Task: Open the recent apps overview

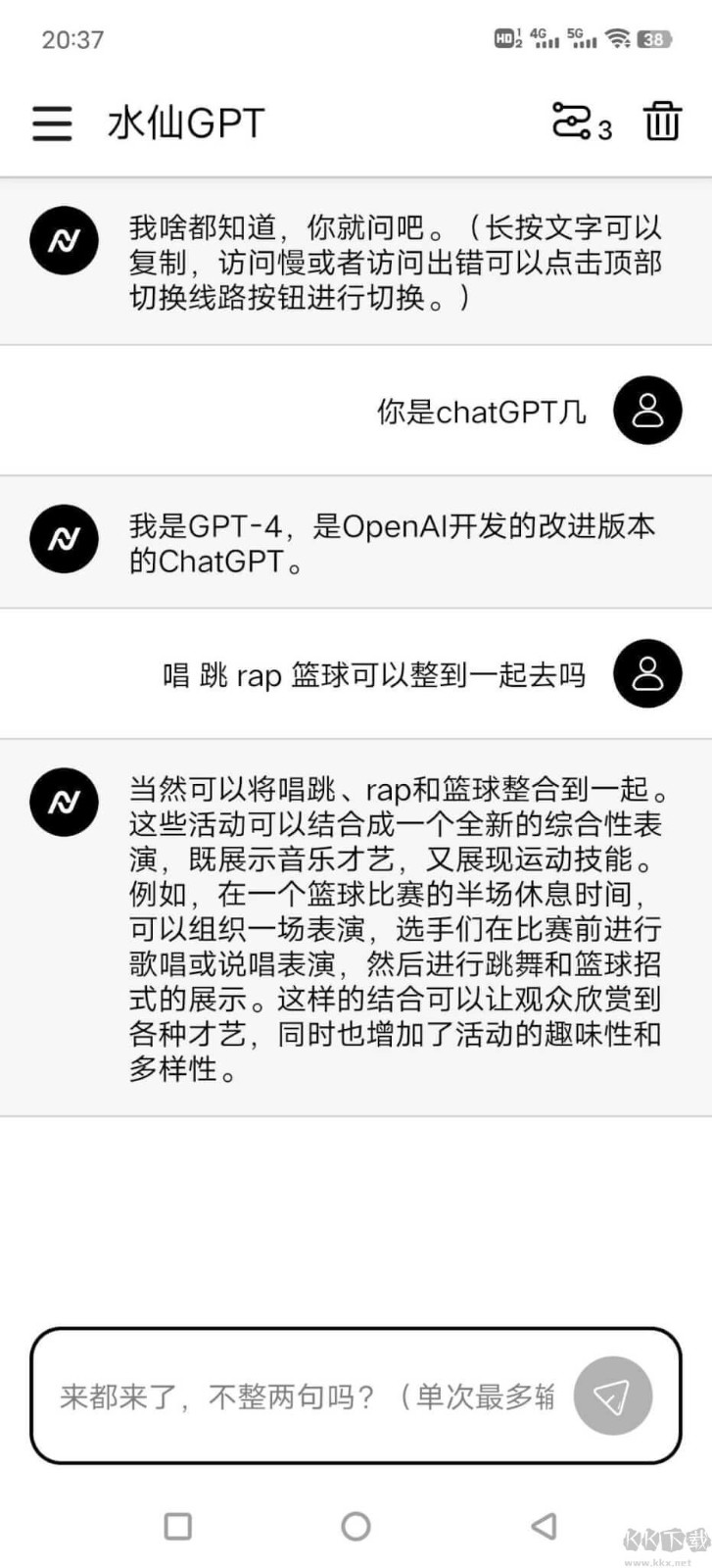Action: 178,1526
